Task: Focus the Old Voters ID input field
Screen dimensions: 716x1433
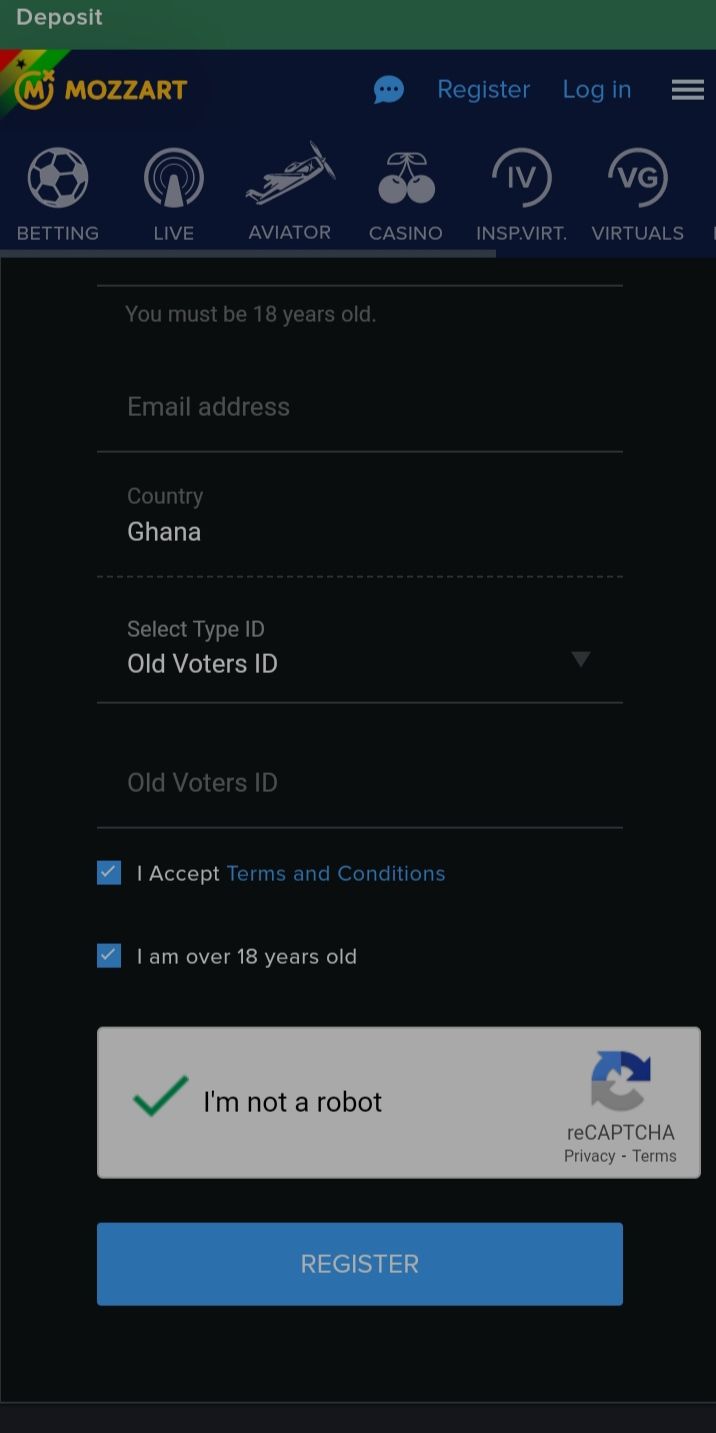Action: [x=360, y=783]
